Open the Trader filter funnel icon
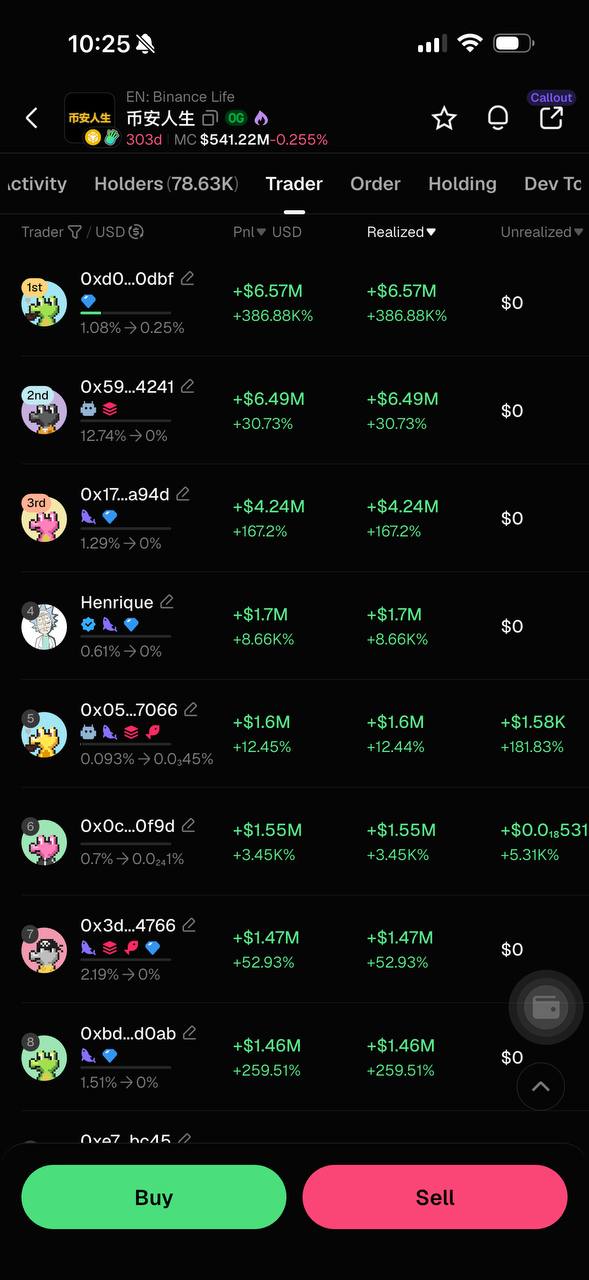This screenshot has width=589, height=1280. 75,232
